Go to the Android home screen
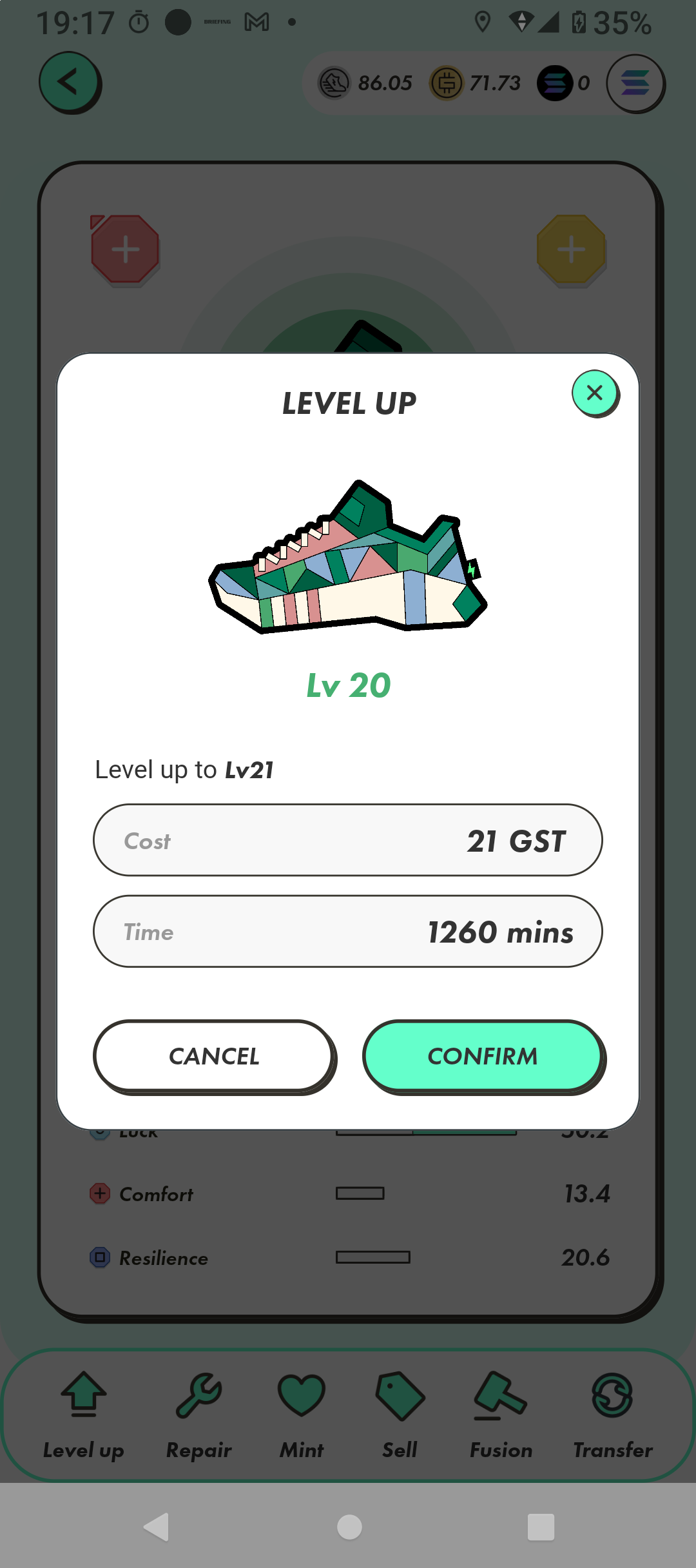Viewport: 696px width, 1568px height. tap(349, 1526)
